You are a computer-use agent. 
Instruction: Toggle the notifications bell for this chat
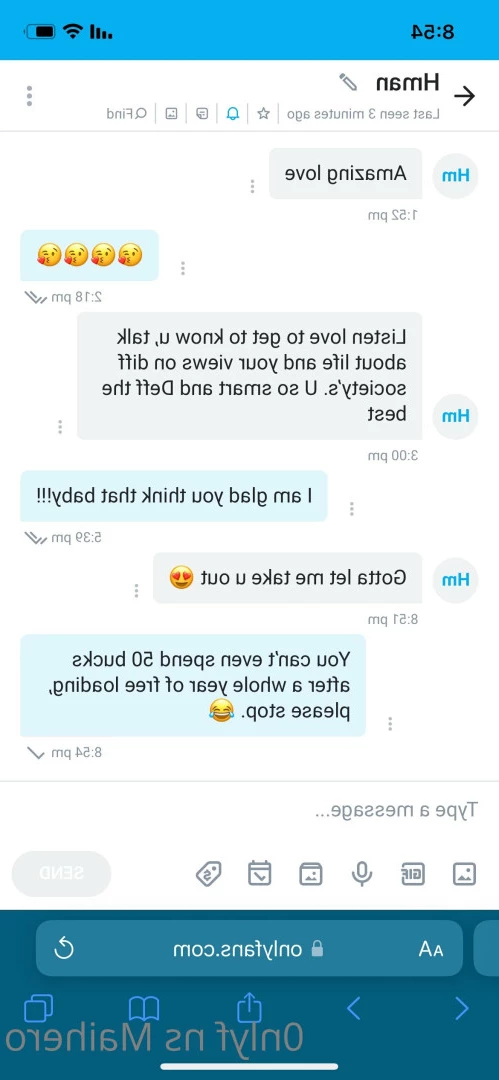233,114
